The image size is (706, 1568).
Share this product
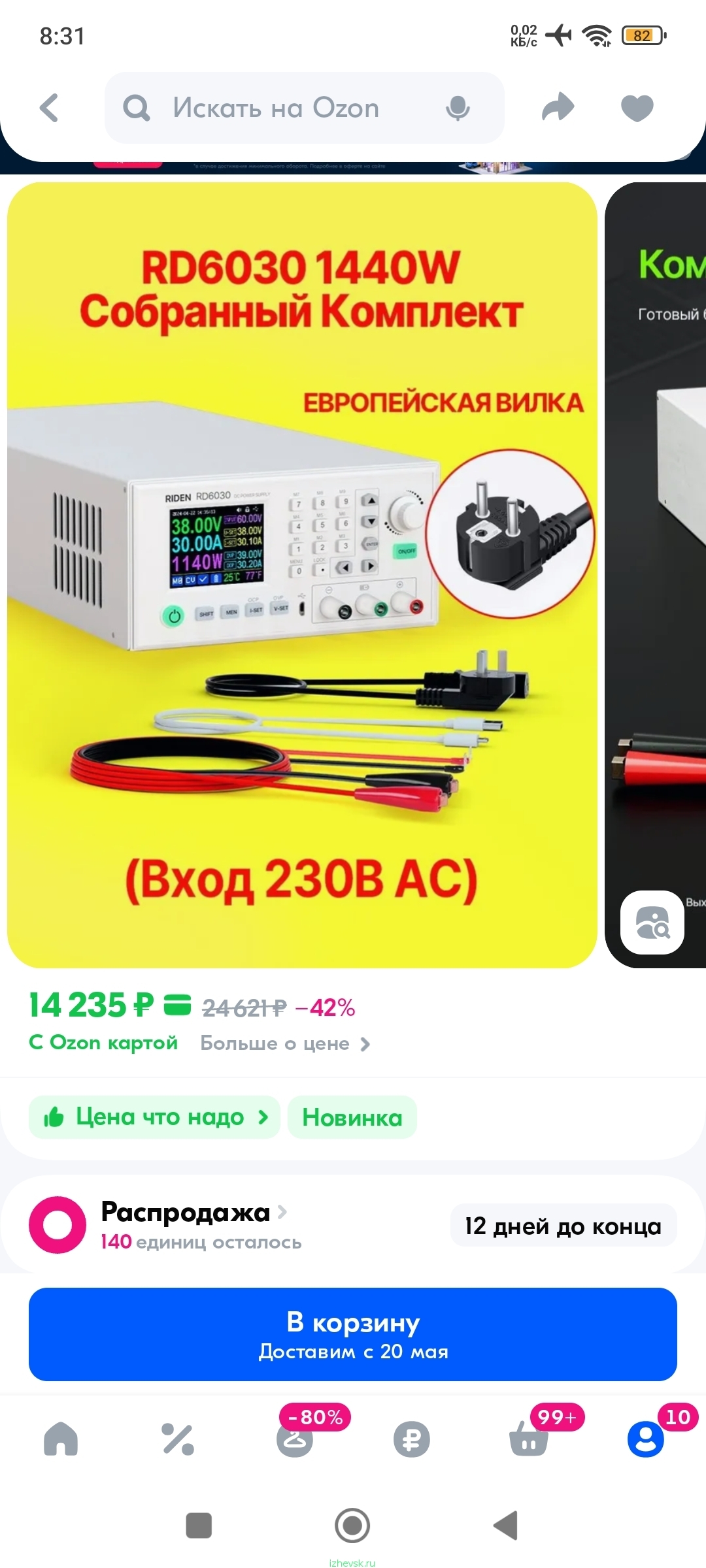pyautogui.click(x=558, y=108)
